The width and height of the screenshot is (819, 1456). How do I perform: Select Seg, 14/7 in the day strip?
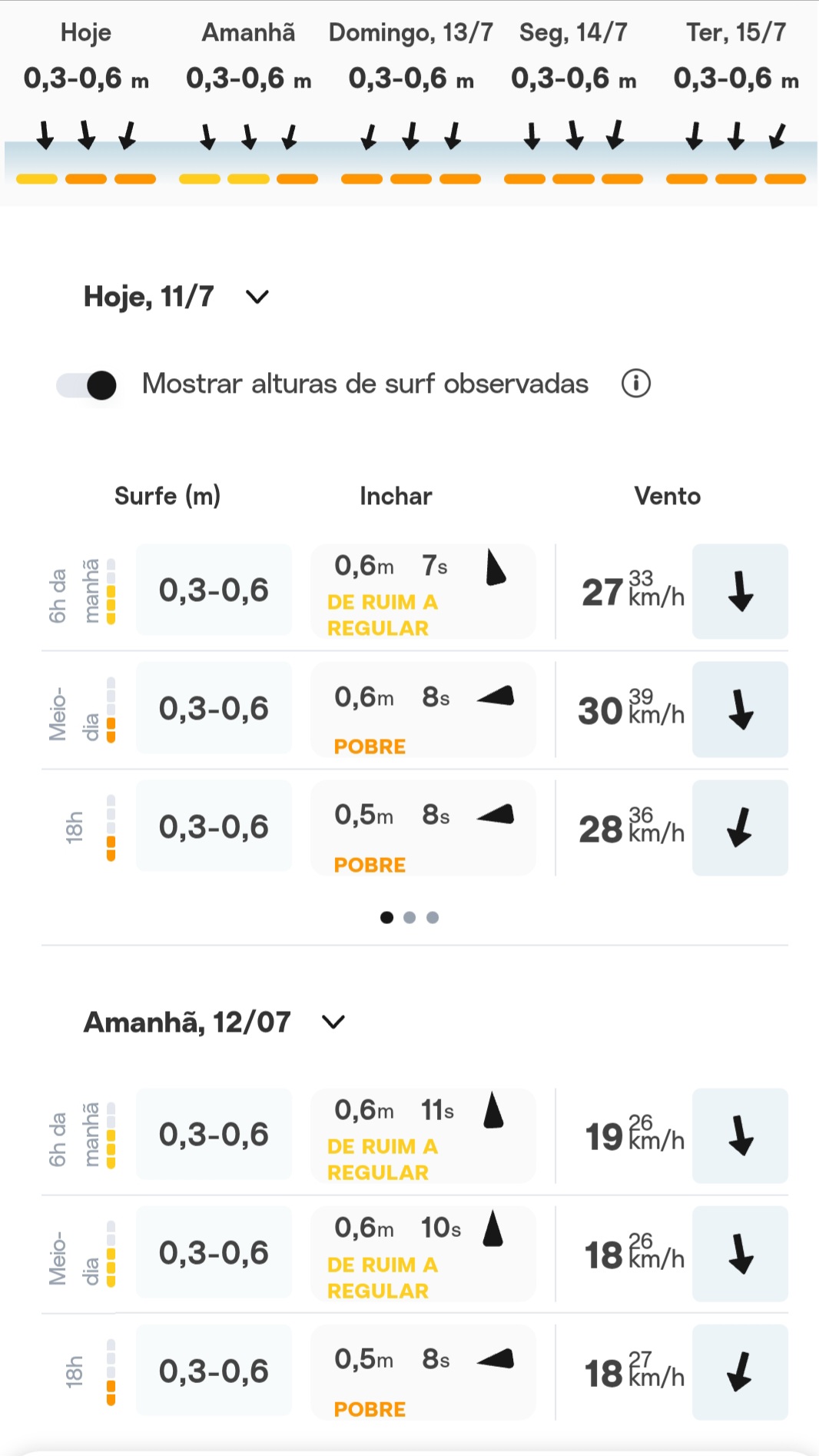(573, 102)
